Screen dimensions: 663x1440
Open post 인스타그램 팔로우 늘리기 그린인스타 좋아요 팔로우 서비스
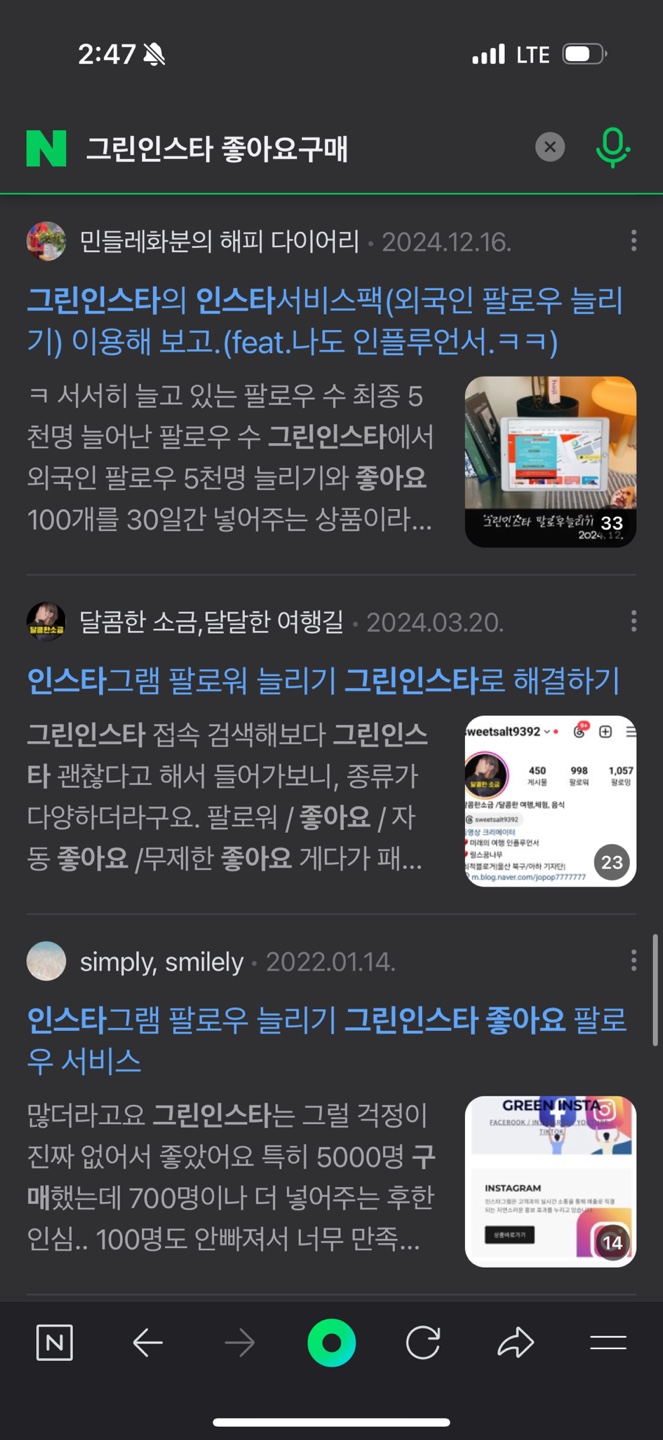coord(327,1040)
